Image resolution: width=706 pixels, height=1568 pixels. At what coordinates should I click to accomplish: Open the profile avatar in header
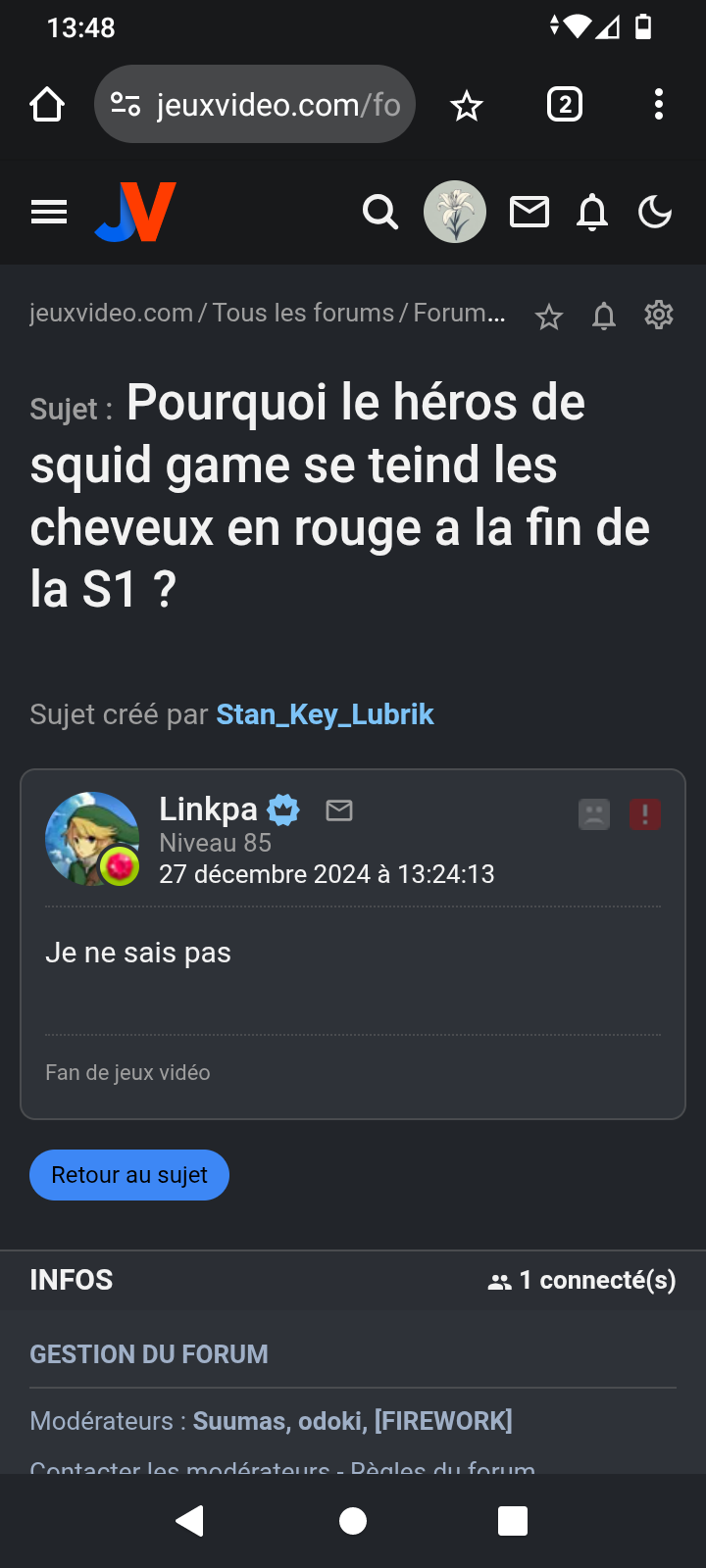coord(455,212)
